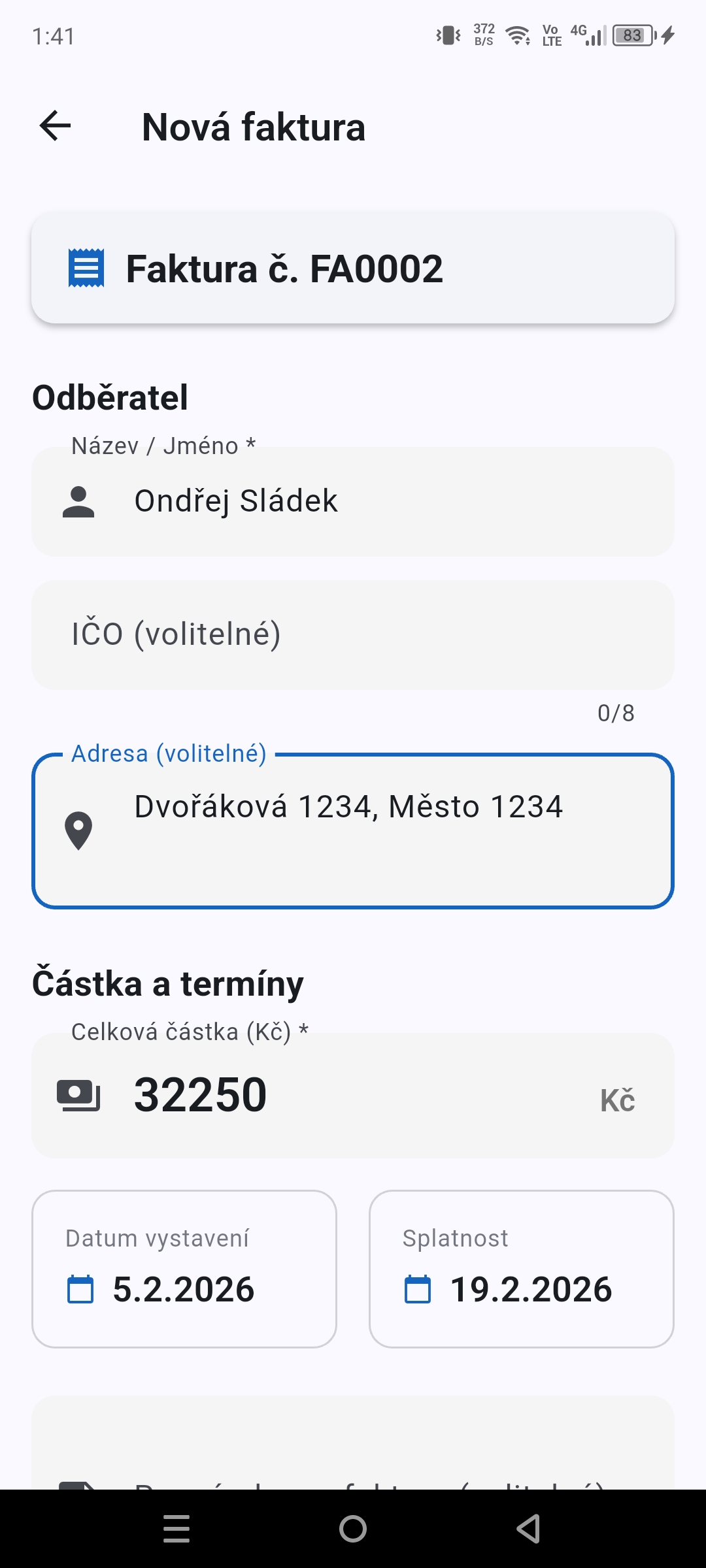706x1568 pixels.
Task: Tap the IČO (volitelné) field
Action: pyautogui.click(x=353, y=634)
